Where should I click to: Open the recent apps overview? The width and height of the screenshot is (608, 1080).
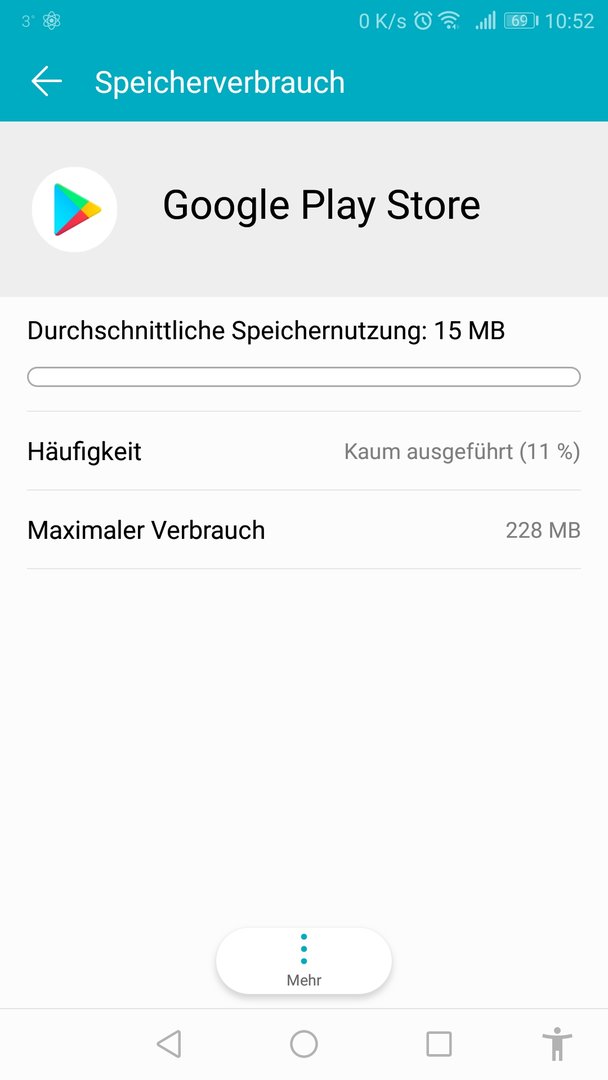(x=439, y=1043)
